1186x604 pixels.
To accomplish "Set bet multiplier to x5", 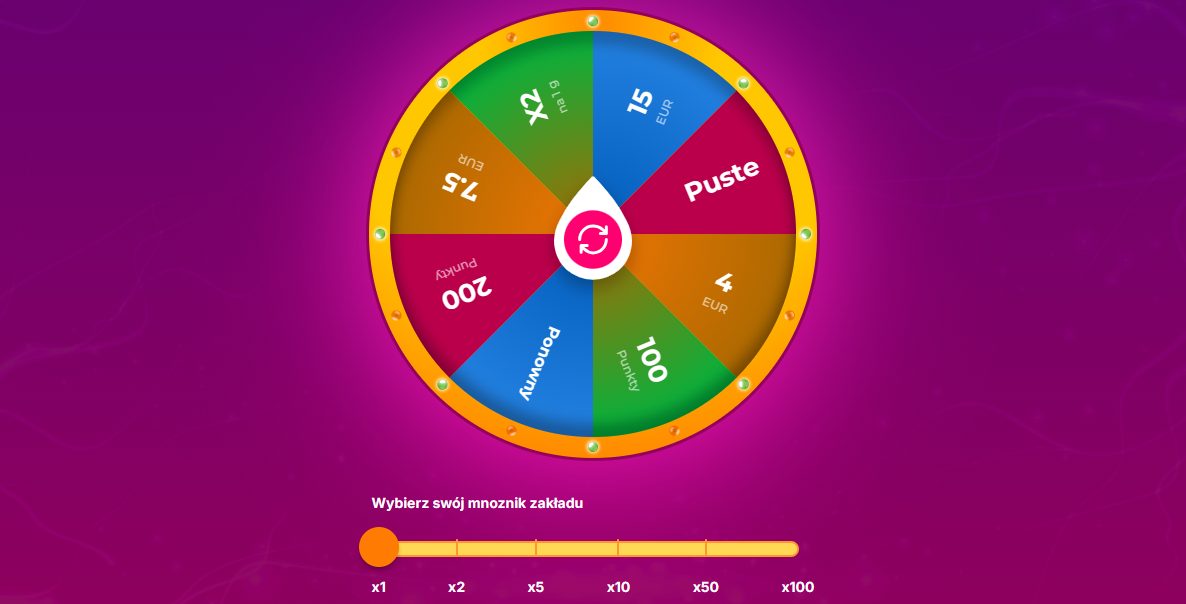I will coord(536,548).
